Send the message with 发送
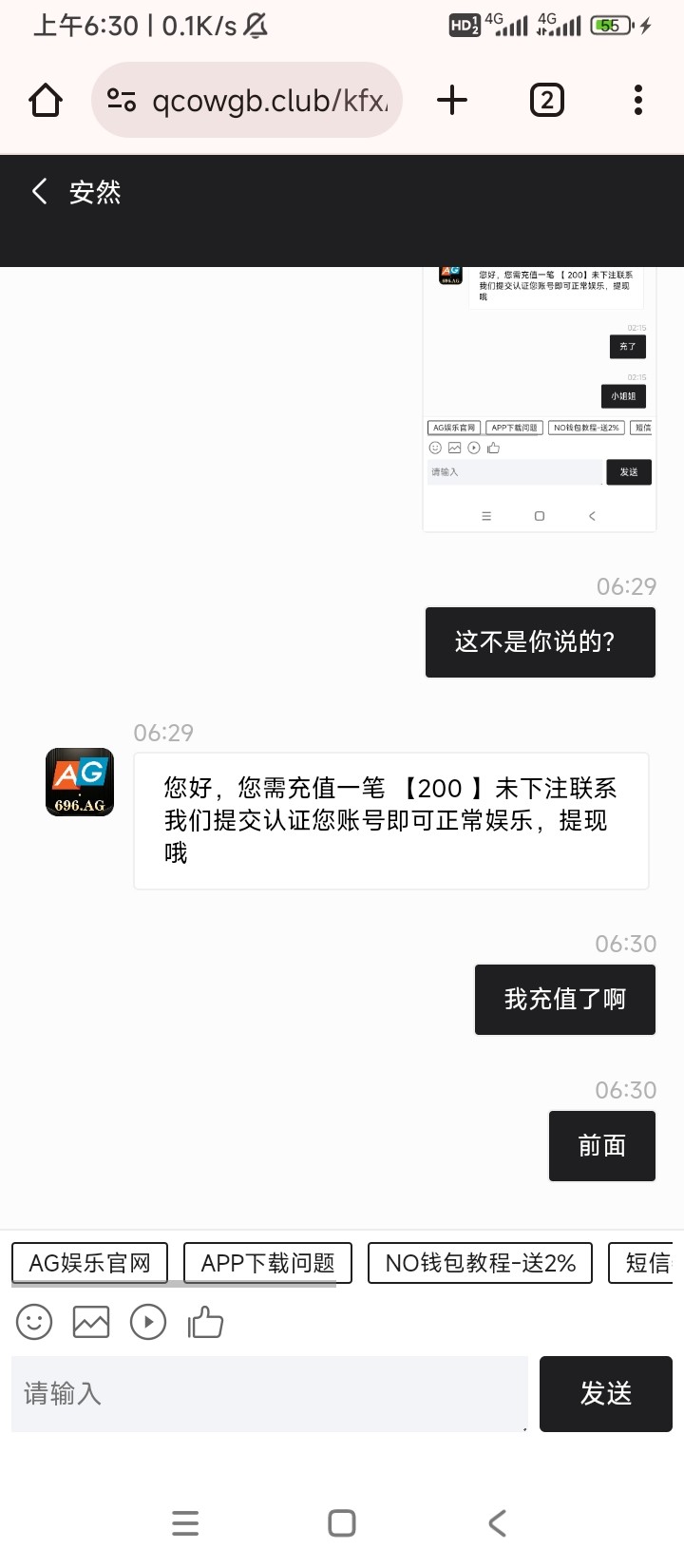The height and width of the screenshot is (1568, 684). tap(606, 1393)
